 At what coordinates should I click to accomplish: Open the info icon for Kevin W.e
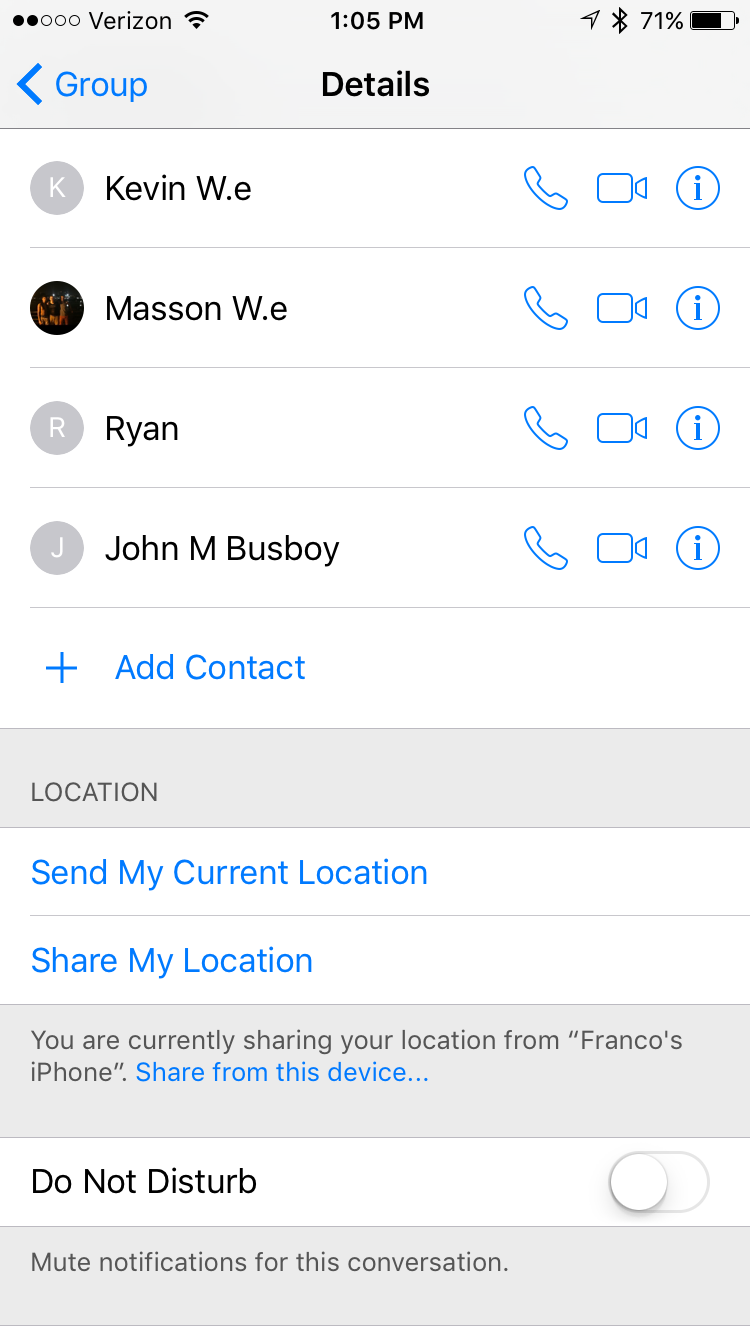(x=698, y=188)
